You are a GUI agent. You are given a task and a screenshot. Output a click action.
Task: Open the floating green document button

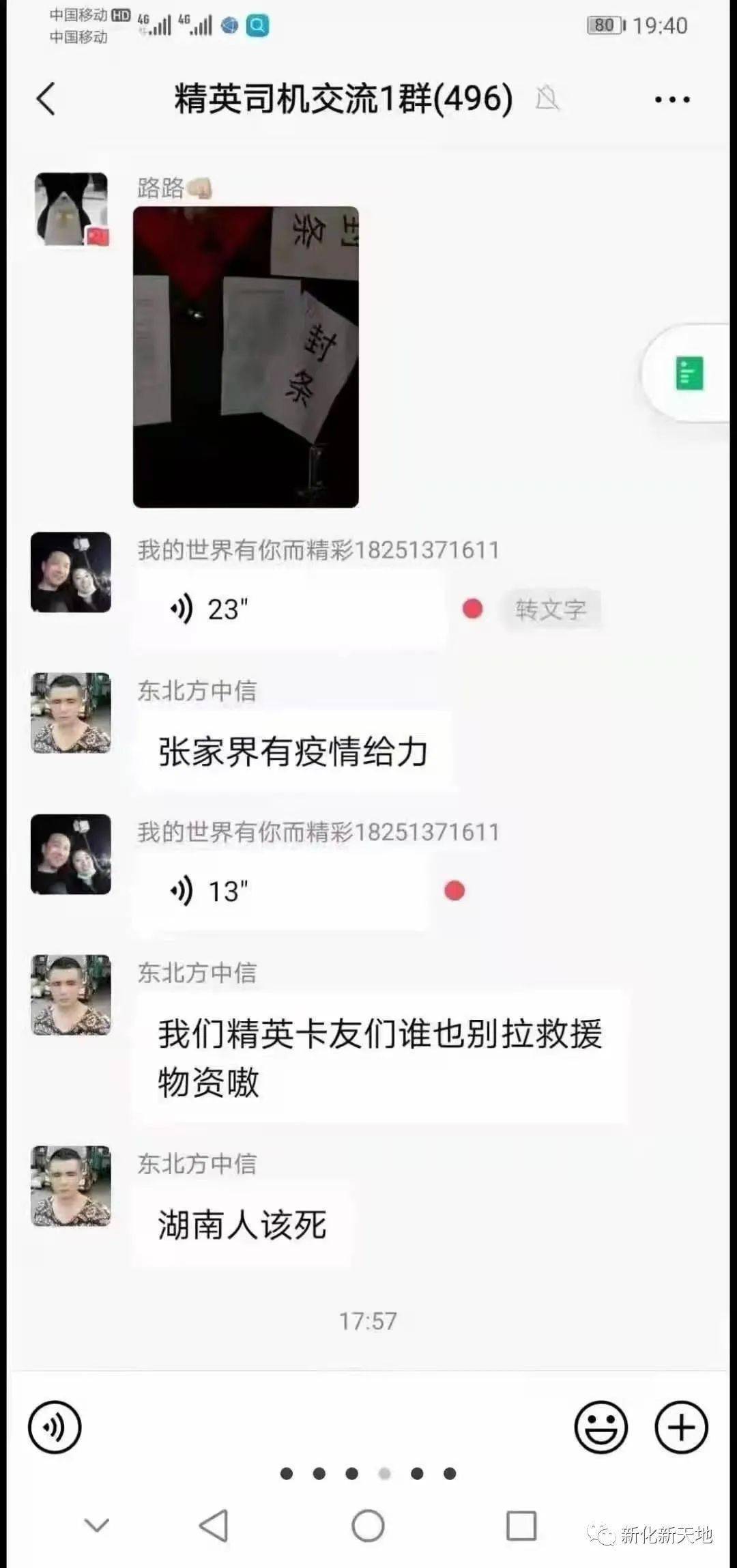point(689,373)
